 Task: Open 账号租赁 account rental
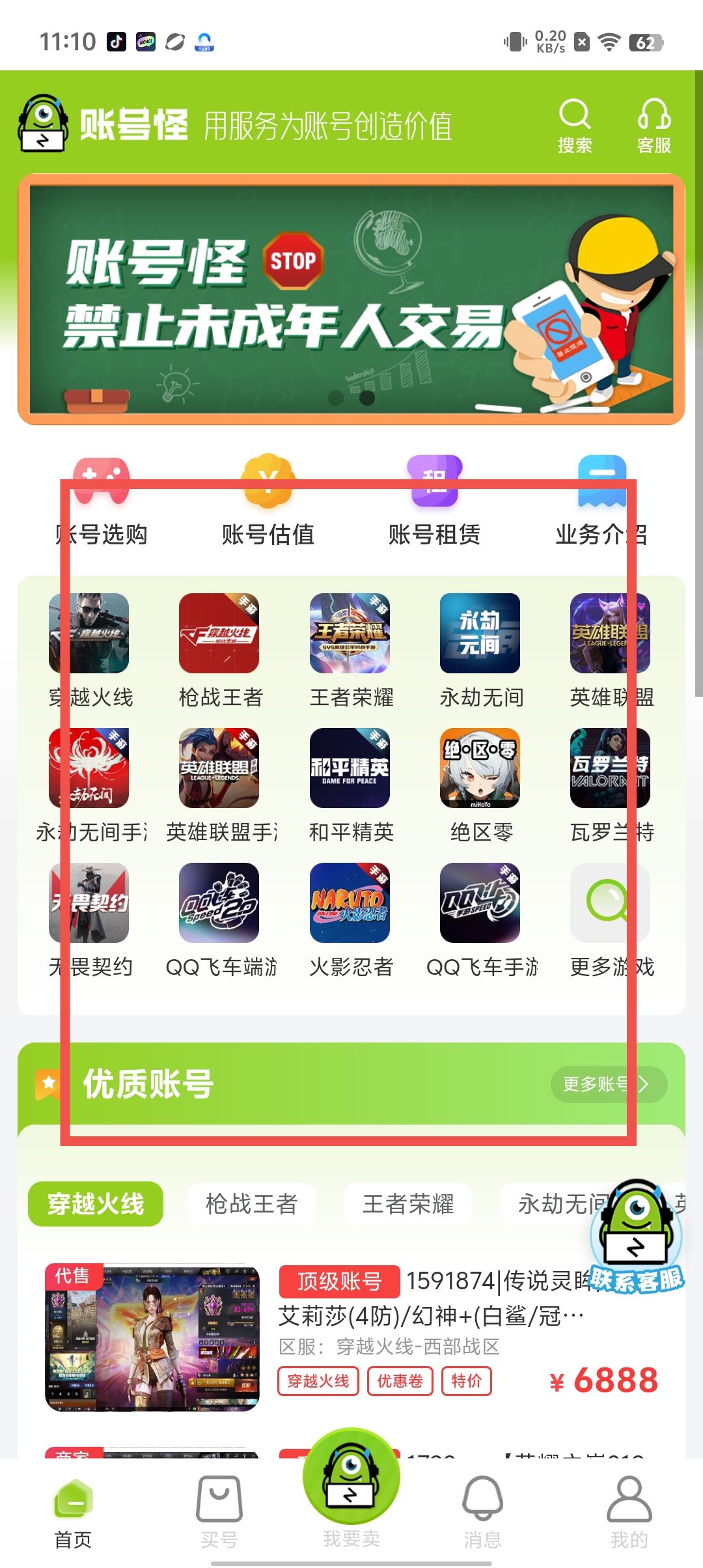tap(434, 501)
